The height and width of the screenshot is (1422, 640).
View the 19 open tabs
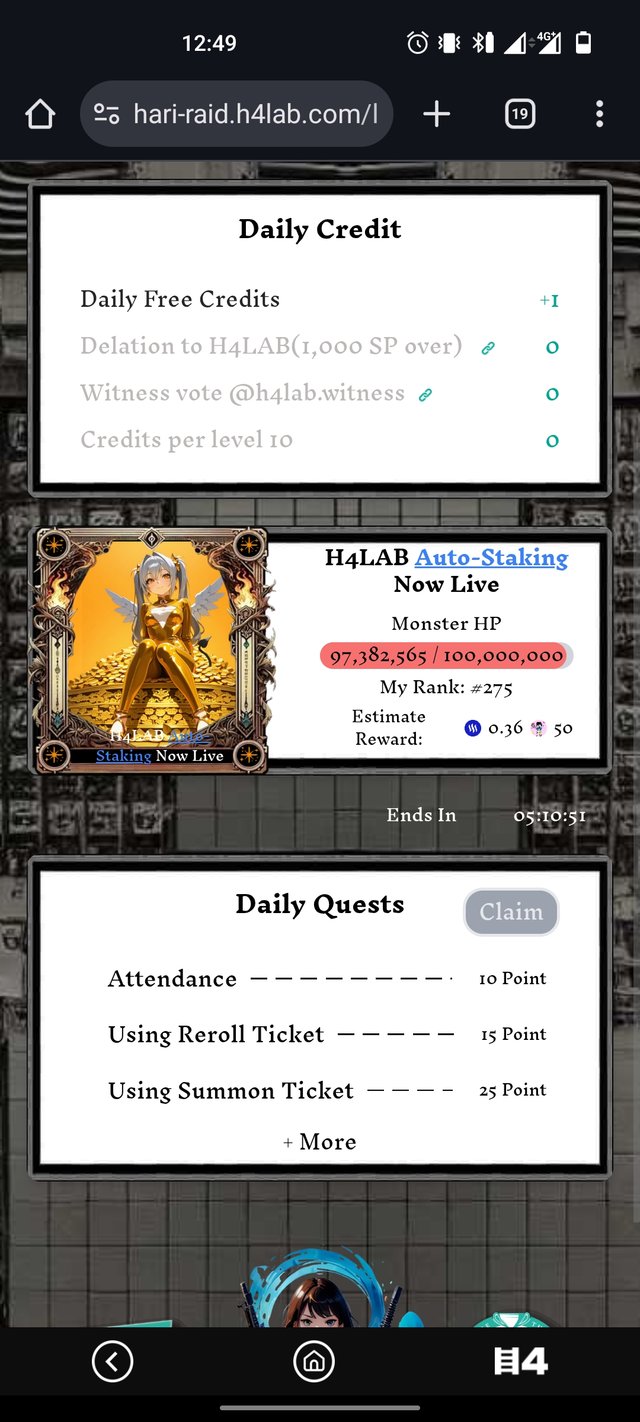tap(519, 115)
